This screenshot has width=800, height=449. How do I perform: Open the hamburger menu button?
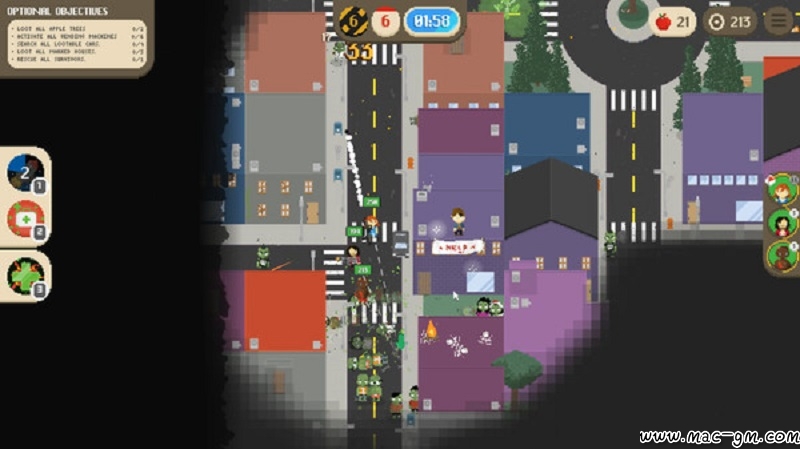777,20
